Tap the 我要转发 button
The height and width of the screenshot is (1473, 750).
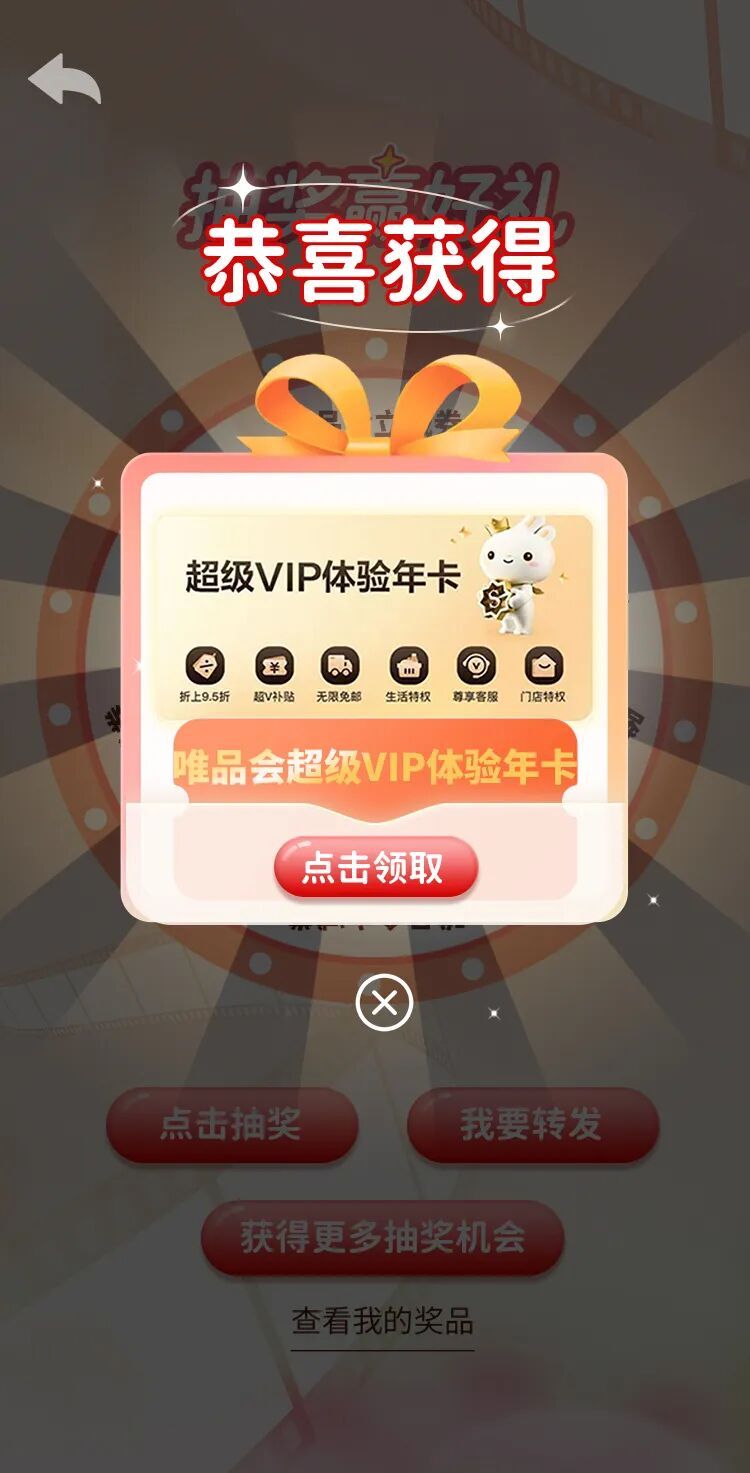point(532,1125)
